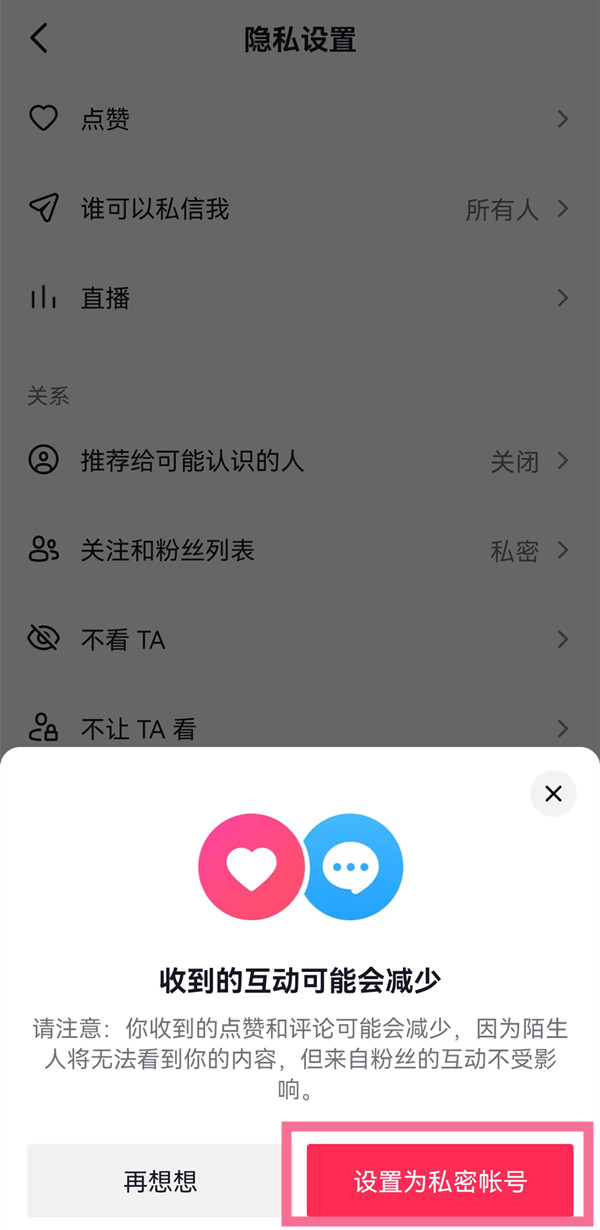The width and height of the screenshot is (600, 1230).
Task: Confirm 设置为私密帐号 button
Action: [x=440, y=1180]
